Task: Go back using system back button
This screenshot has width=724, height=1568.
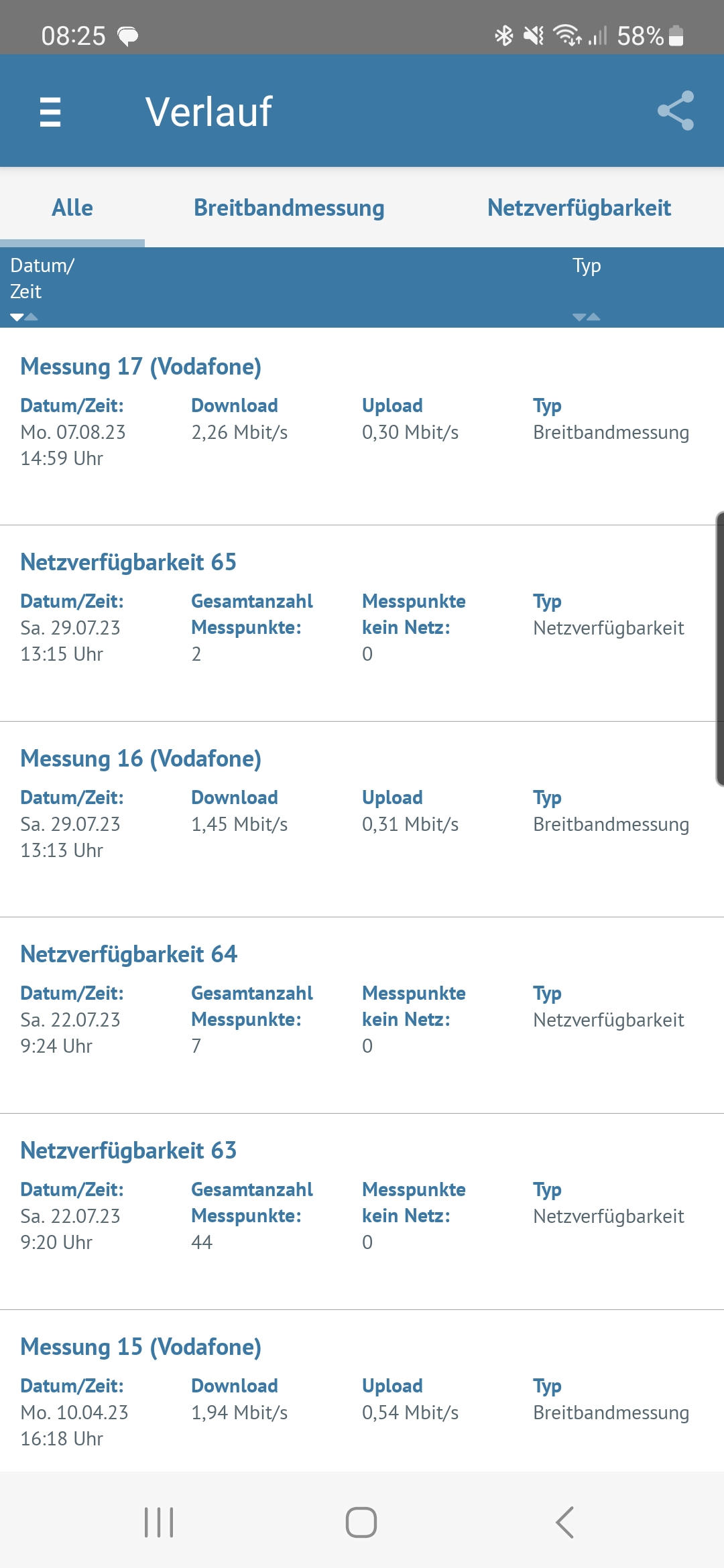Action: 564,1522
